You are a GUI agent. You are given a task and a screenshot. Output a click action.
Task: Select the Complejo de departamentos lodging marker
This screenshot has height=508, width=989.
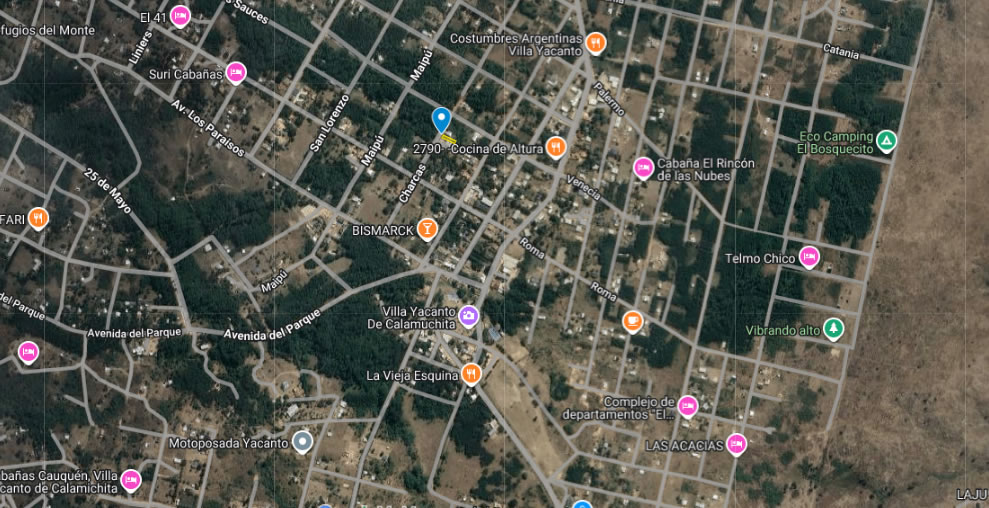click(x=688, y=406)
